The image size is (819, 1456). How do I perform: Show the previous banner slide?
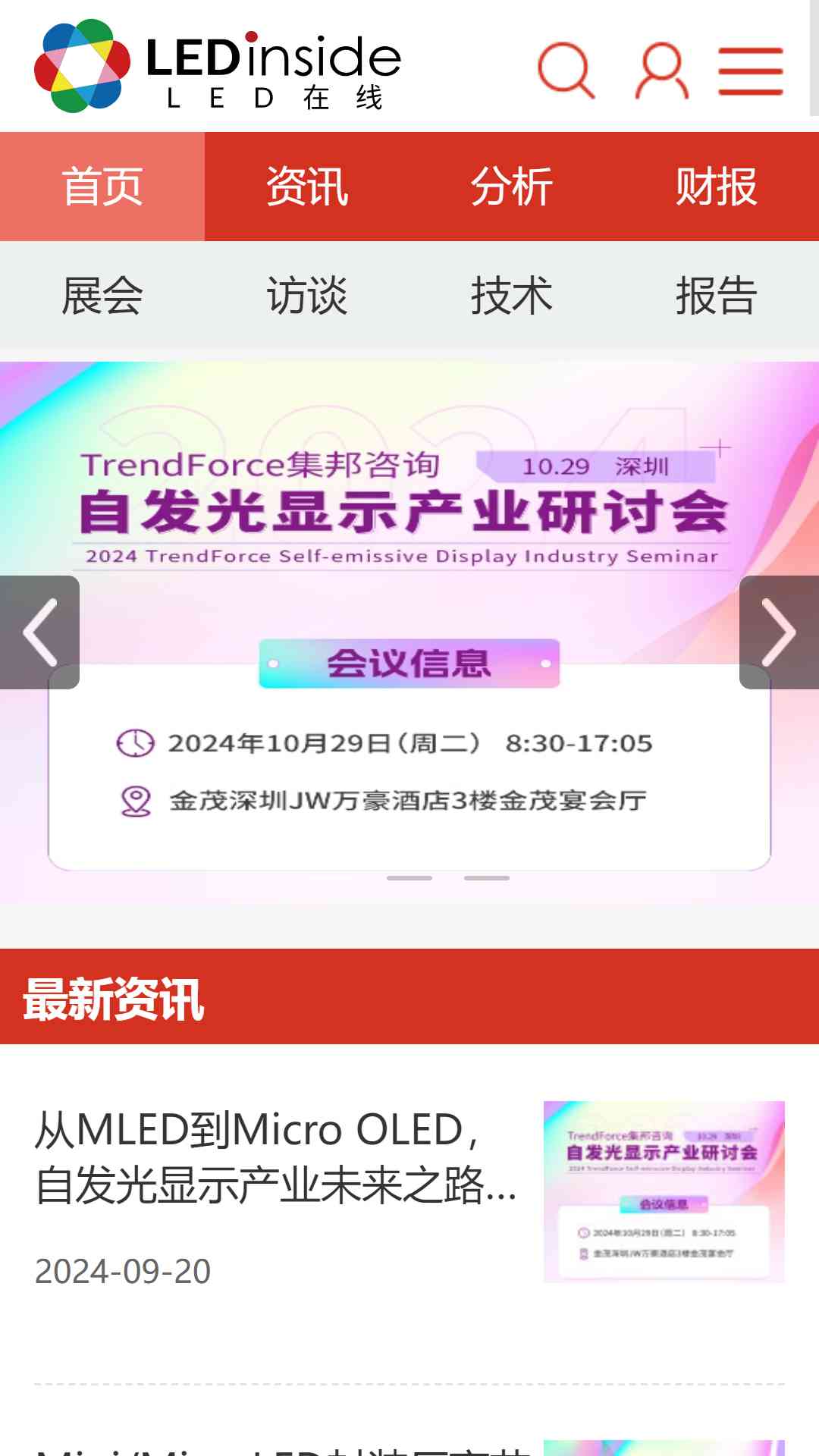(x=39, y=632)
